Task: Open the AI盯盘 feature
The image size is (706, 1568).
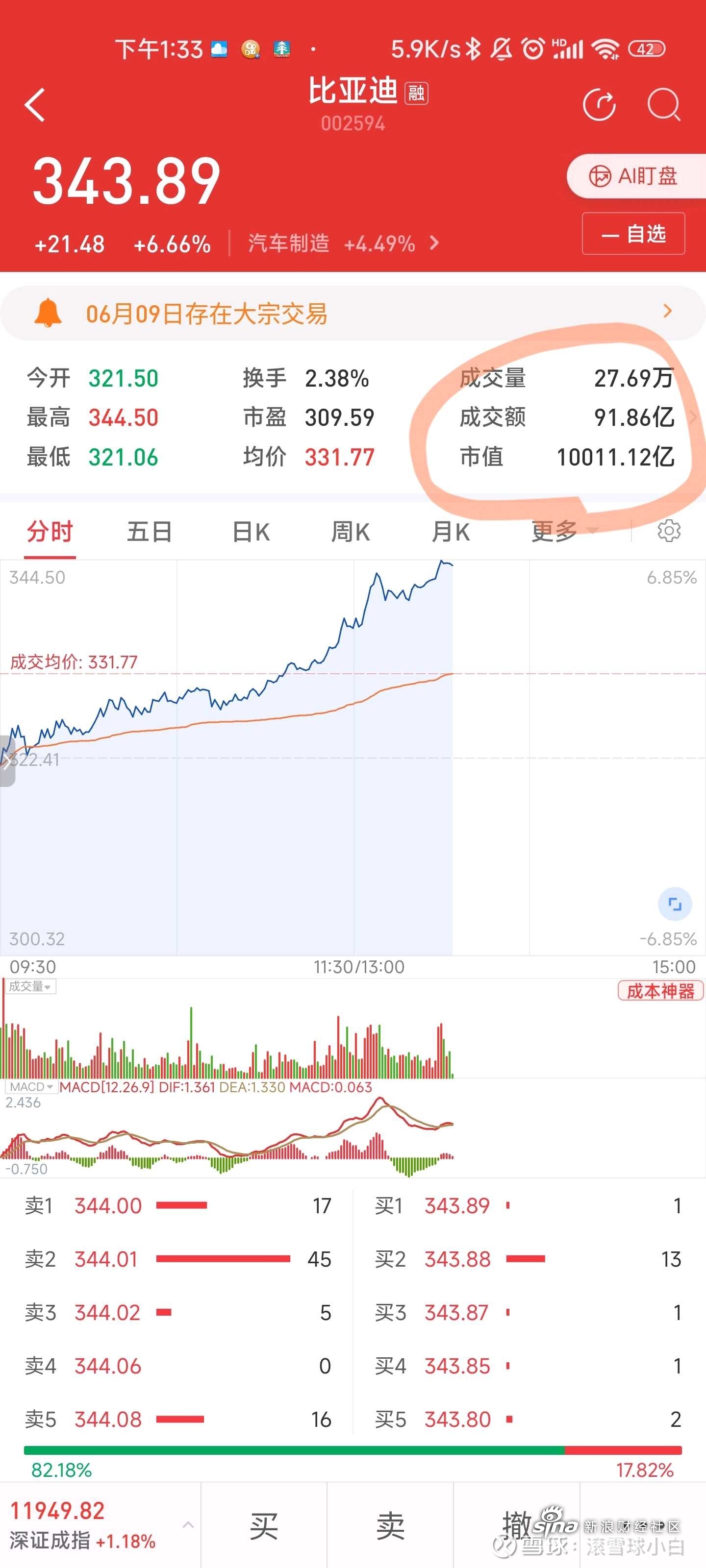Action: tap(636, 176)
